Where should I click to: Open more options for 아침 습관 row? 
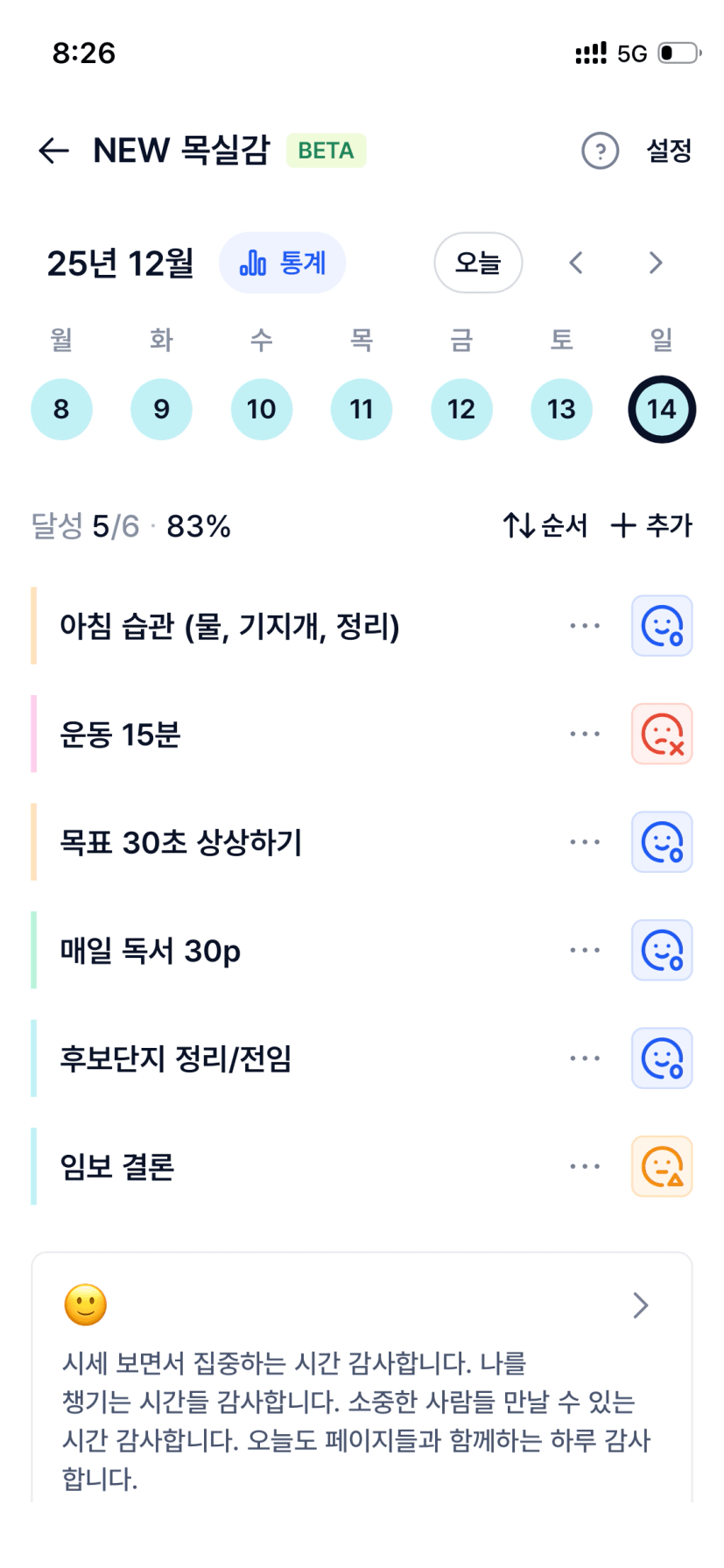pyautogui.click(x=584, y=626)
